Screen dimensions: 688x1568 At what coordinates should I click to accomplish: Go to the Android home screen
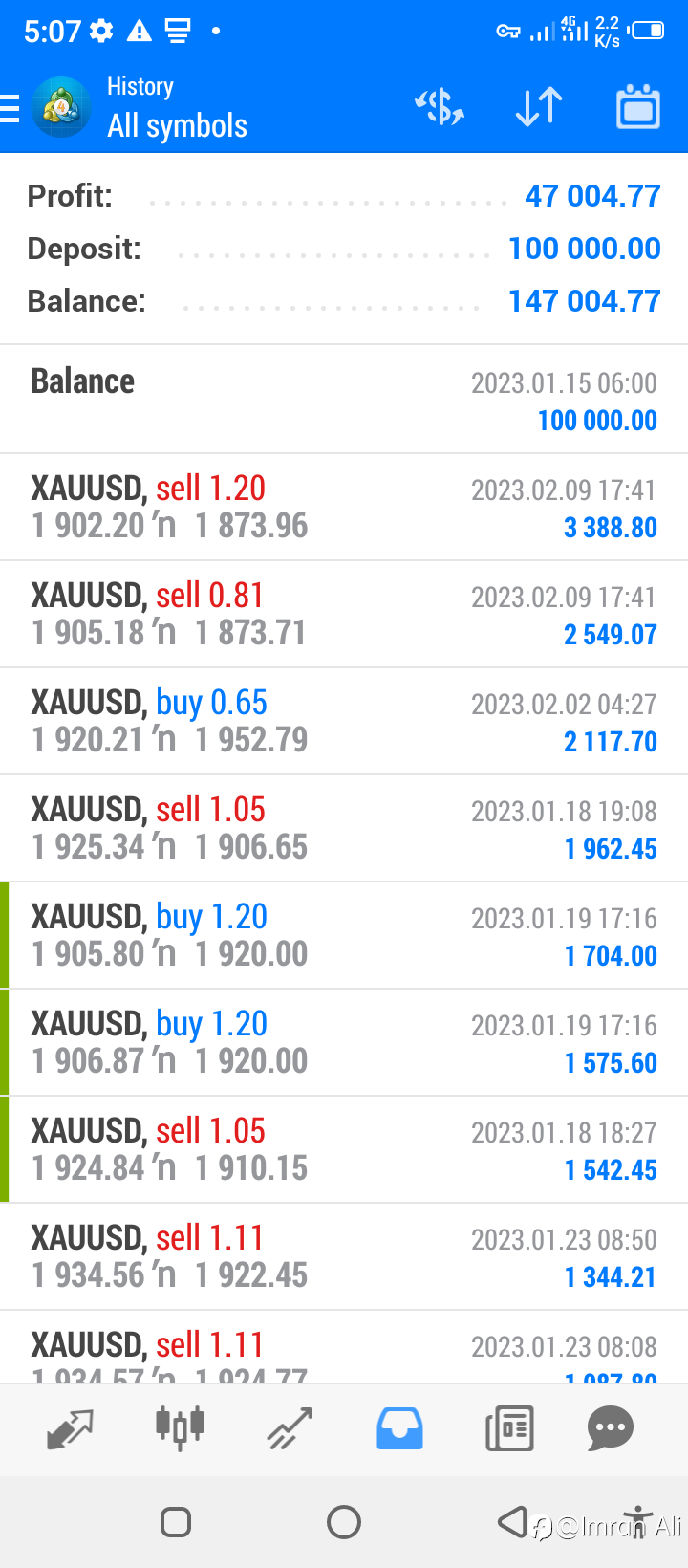344,1522
